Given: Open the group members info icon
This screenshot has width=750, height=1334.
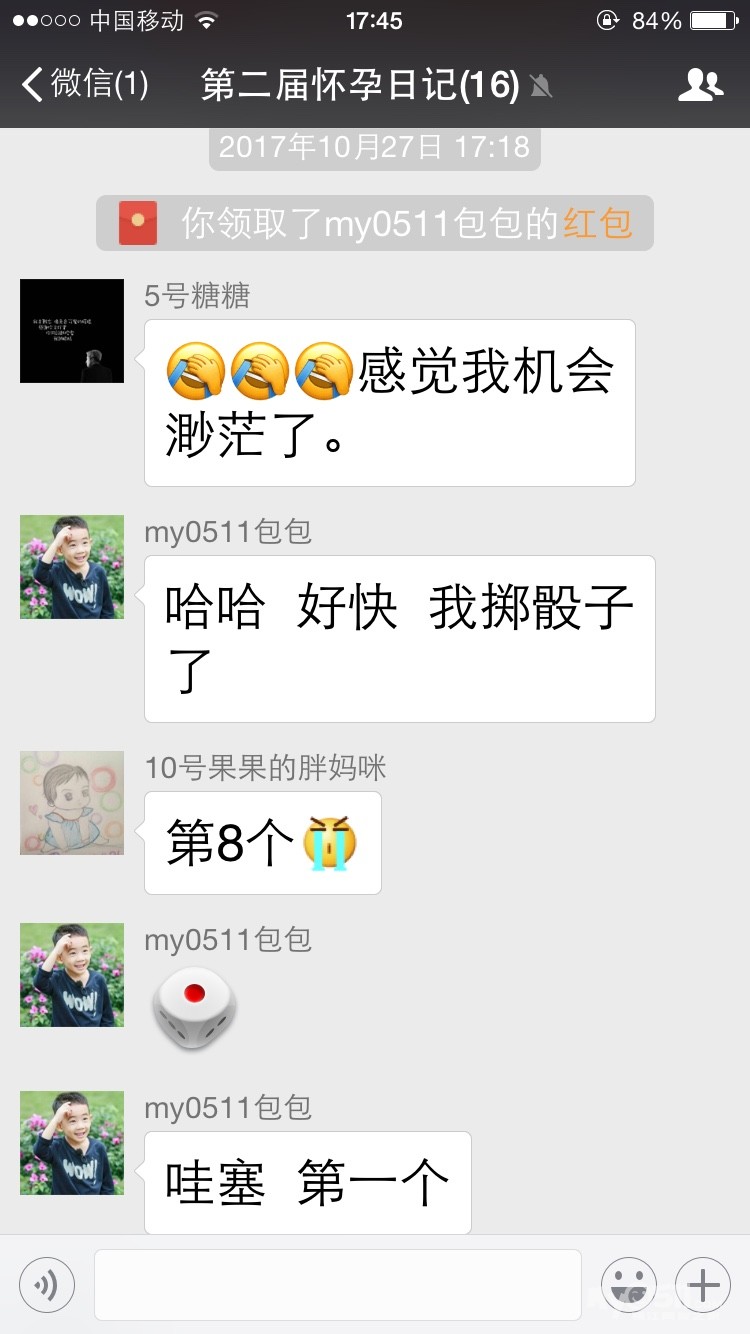Looking at the screenshot, I should coord(700,85).
